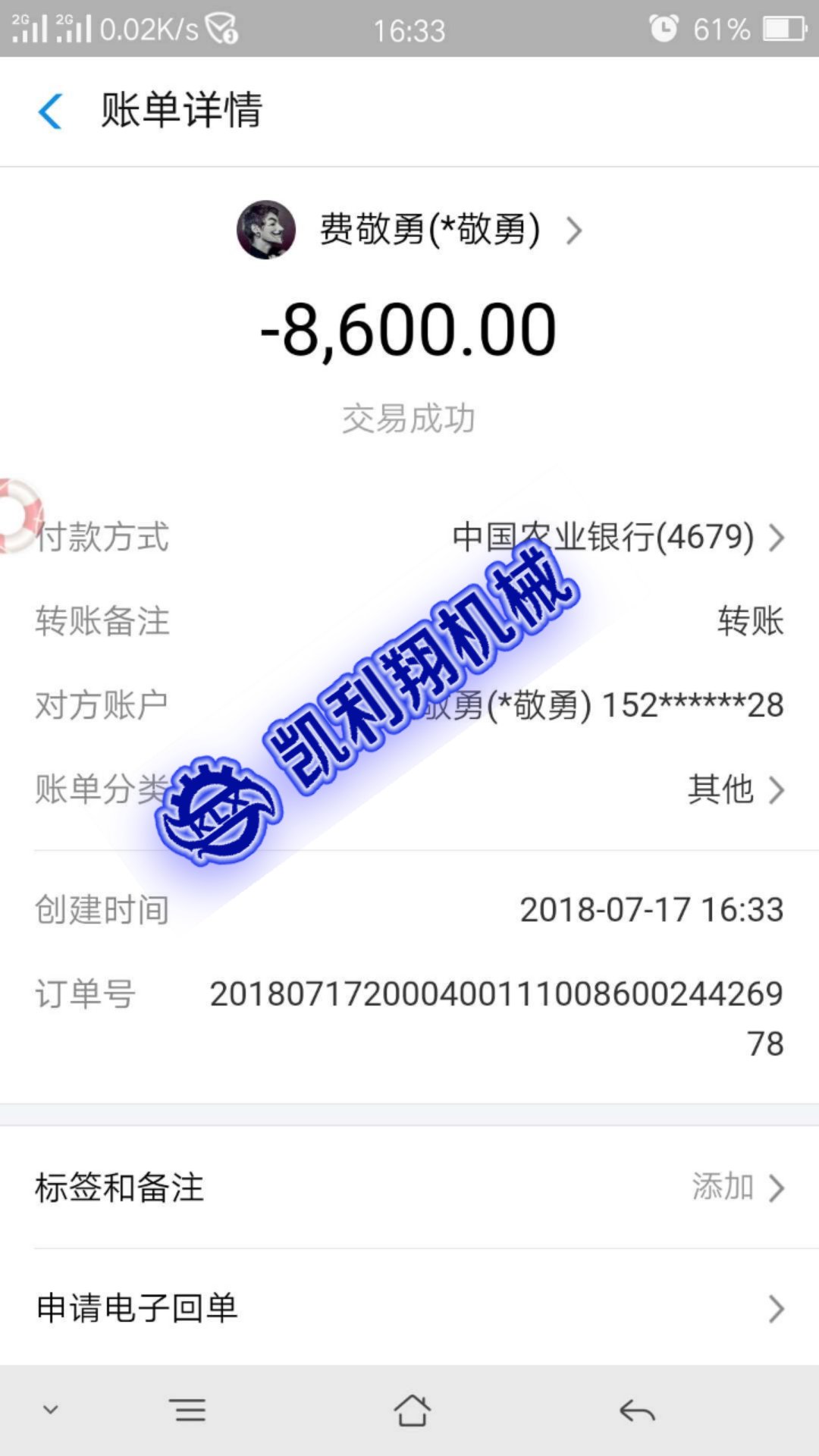The height and width of the screenshot is (1456, 819).
Task: Open the 申请电子回单 row
Action: 409,1308
